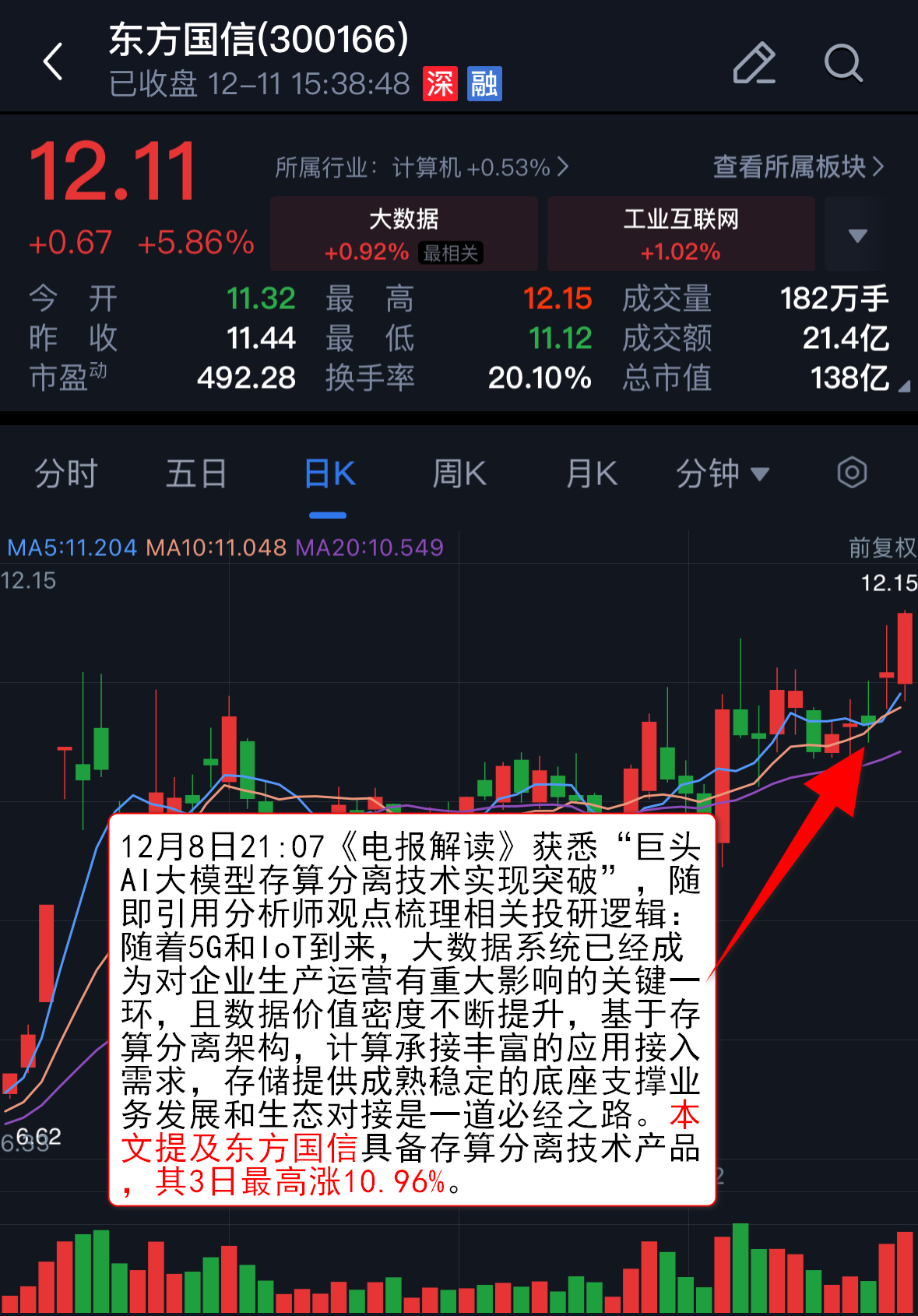Open chart settings hexagon icon

(x=852, y=473)
